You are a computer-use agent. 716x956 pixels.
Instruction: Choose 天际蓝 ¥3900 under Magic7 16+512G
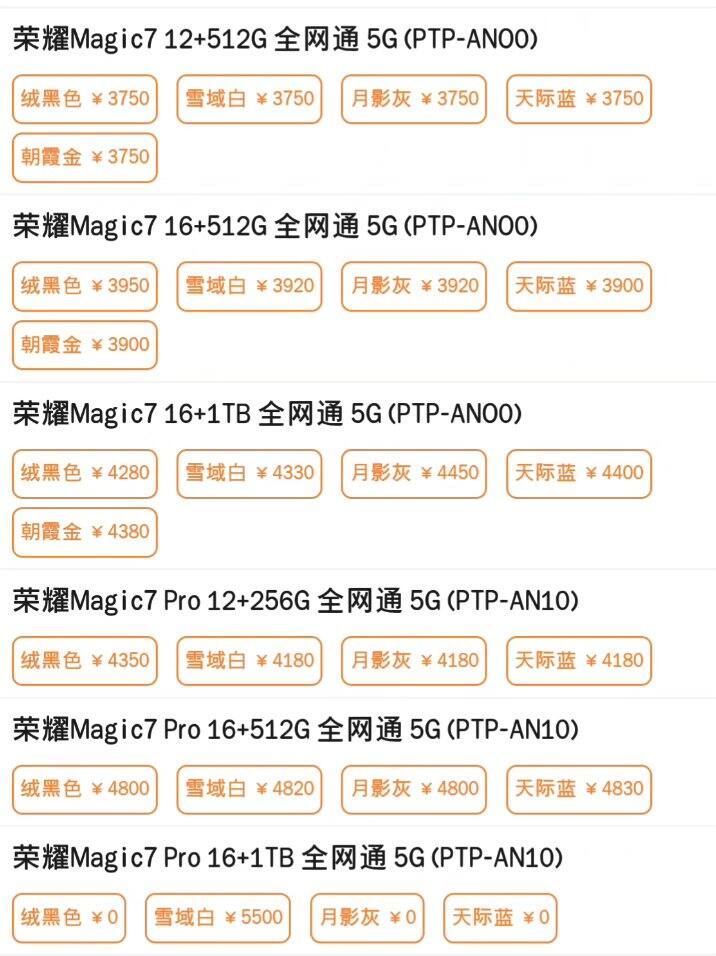[578, 286]
